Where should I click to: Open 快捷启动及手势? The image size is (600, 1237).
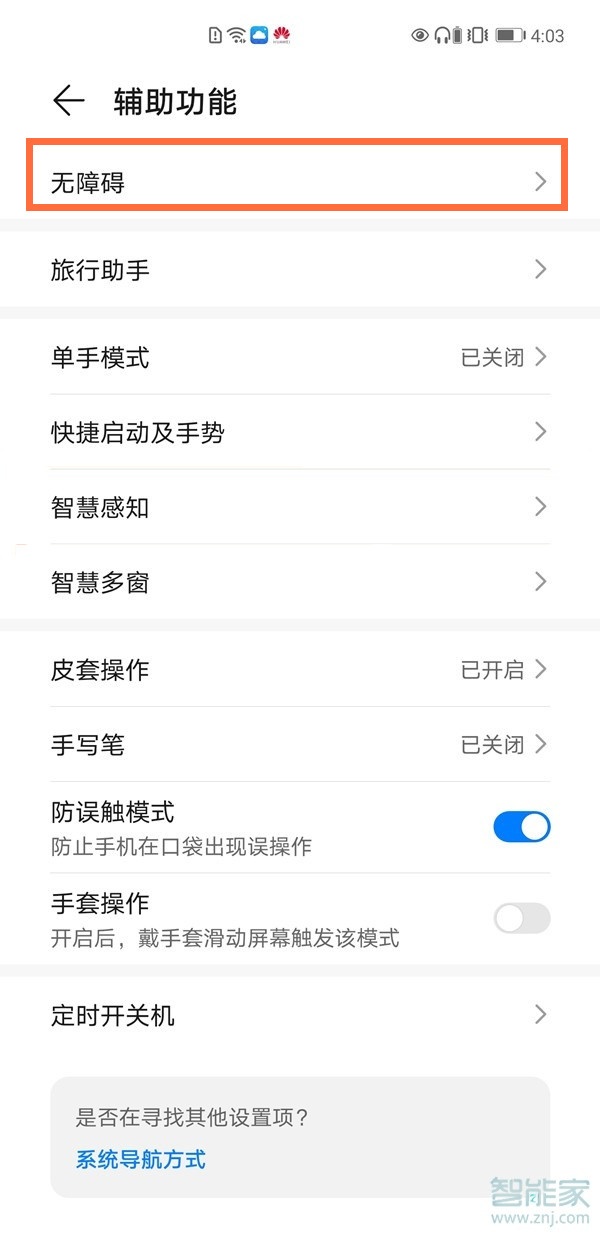(298, 432)
